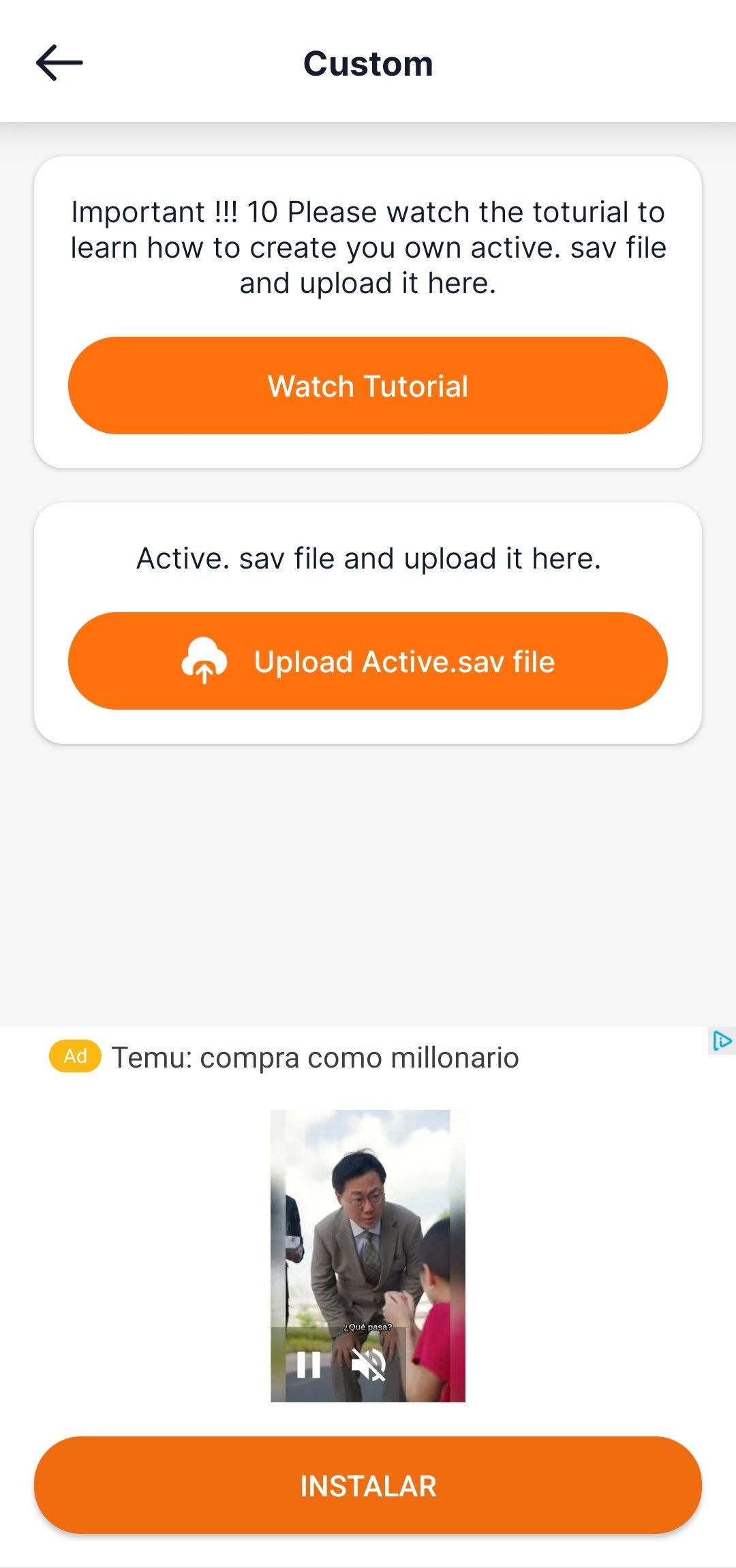This screenshot has height=1568, width=736.
Task: Tap INSTALAR to install Temu
Action: coord(368,1486)
